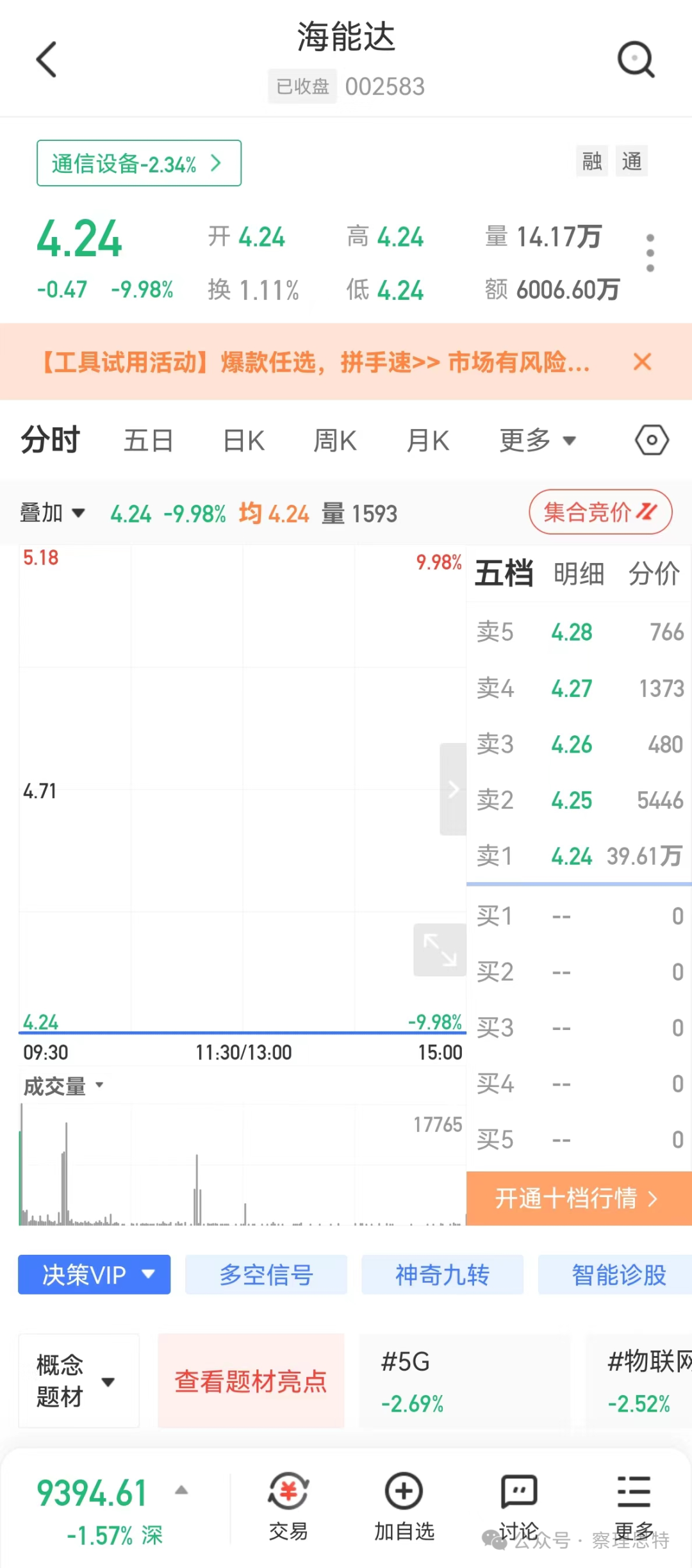Switch to the 周K chart tab

pyautogui.click(x=335, y=441)
